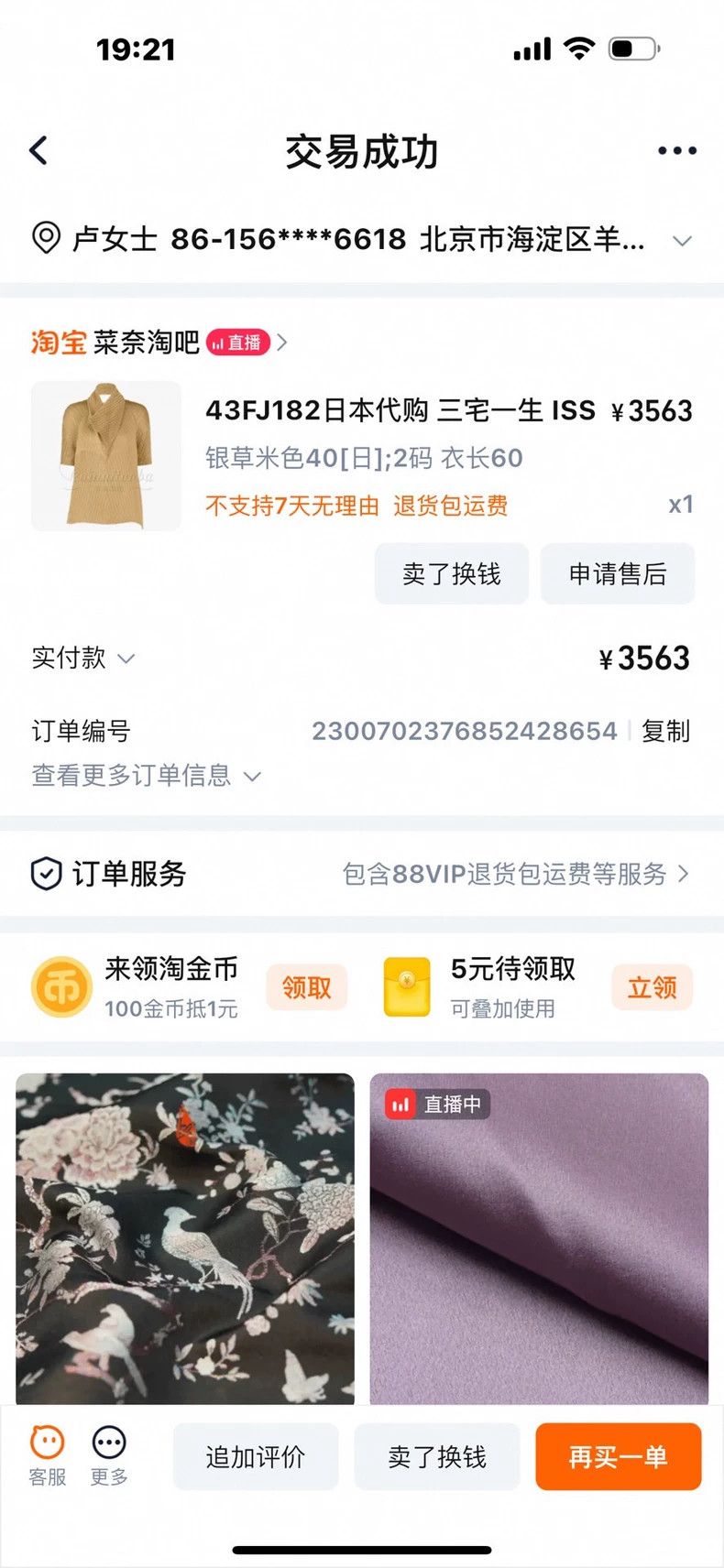Open the 菜奈淘吧 shop page
Viewport: 724px width, 1568px height.
click(147, 343)
